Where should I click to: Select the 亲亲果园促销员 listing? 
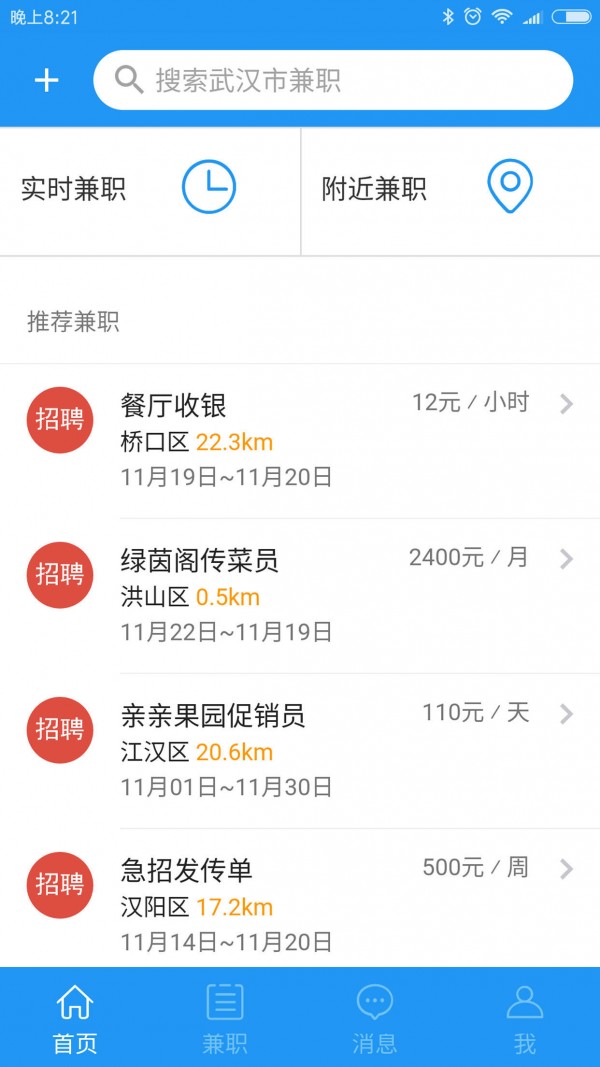click(x=300, y=750)
